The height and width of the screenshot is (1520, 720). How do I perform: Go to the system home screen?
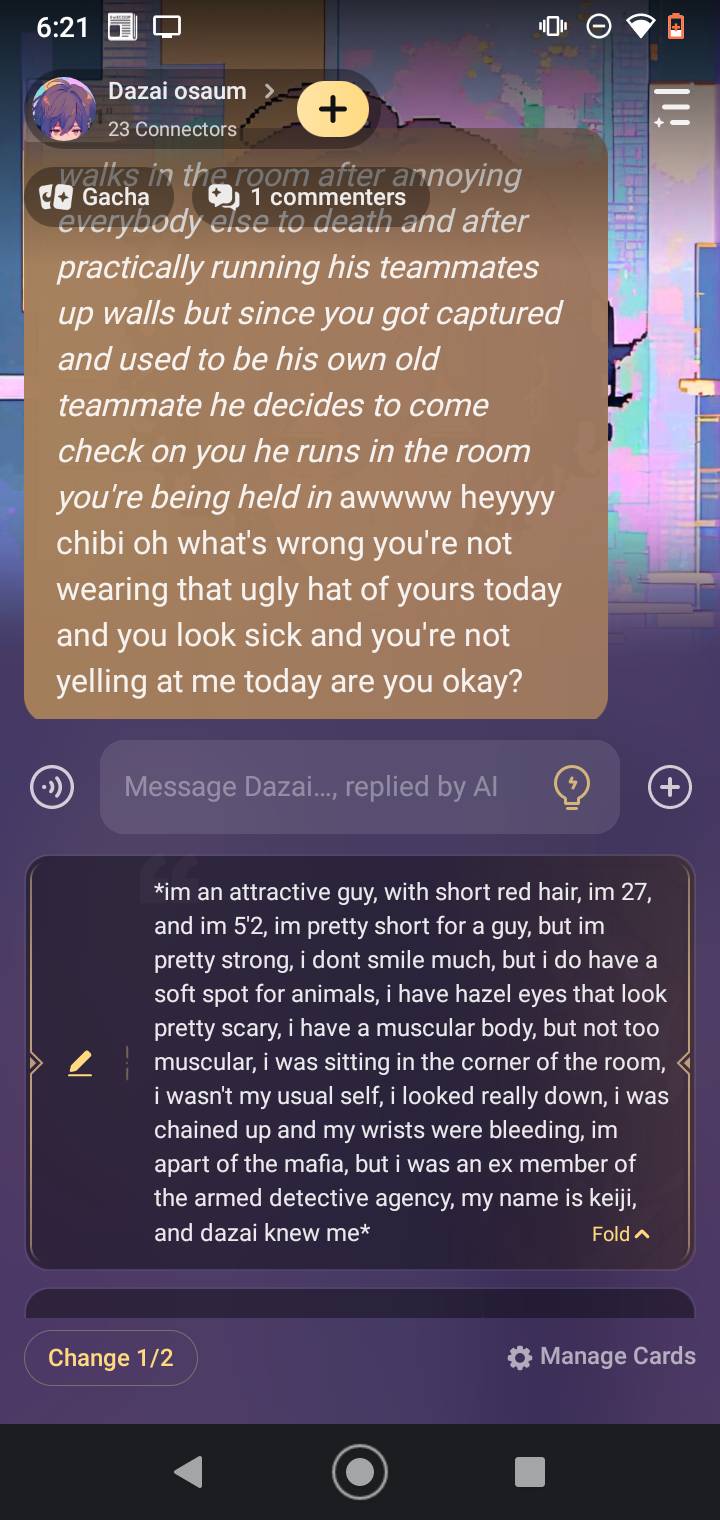tap(360, 1471)
